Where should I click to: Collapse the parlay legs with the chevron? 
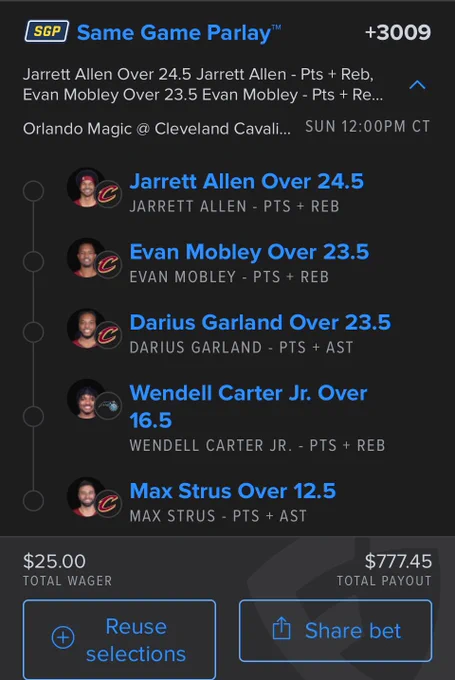coord(417,85)
